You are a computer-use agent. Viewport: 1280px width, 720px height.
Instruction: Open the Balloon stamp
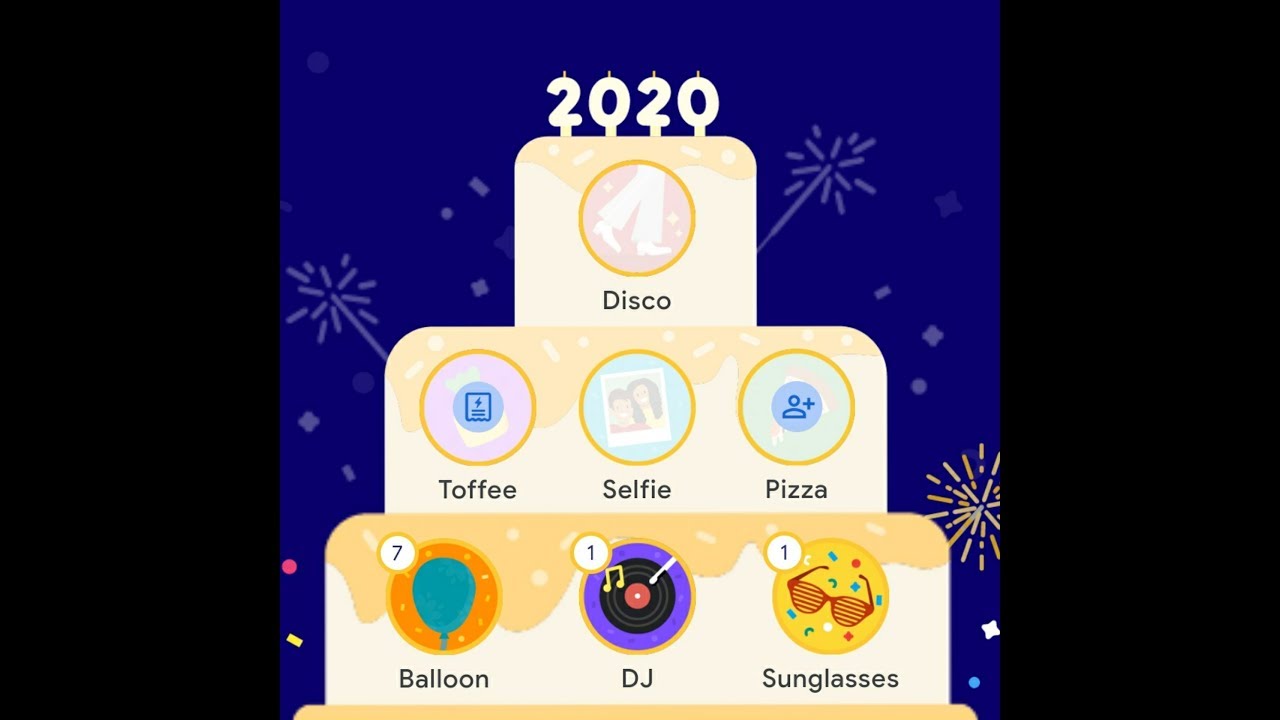tap(444, 597)
